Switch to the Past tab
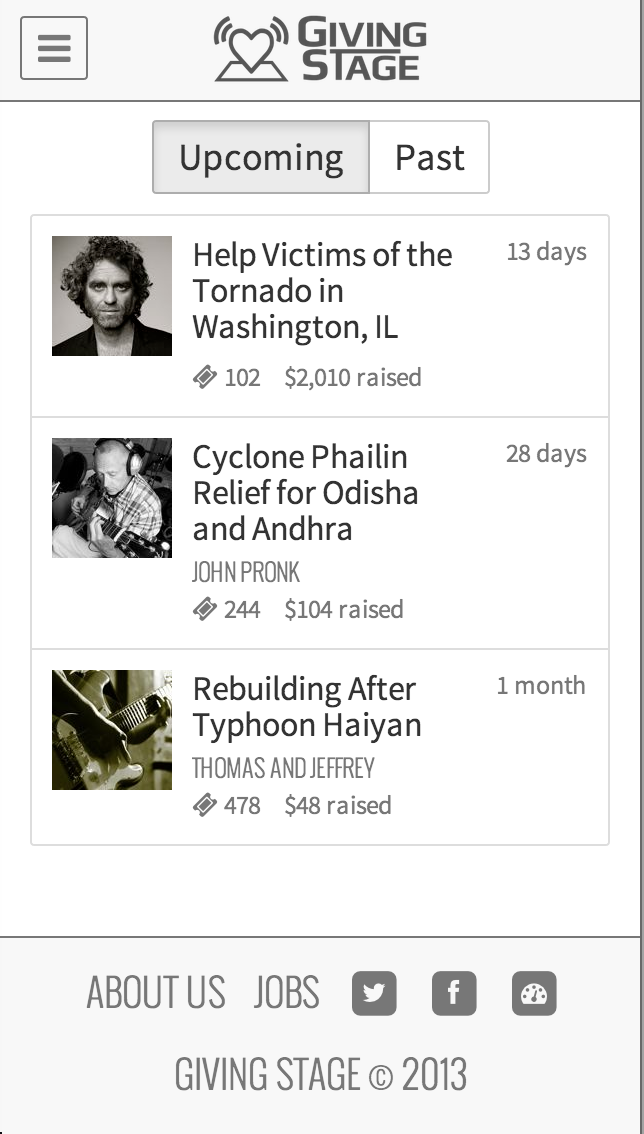644x1134 pixels. point(429,157)
